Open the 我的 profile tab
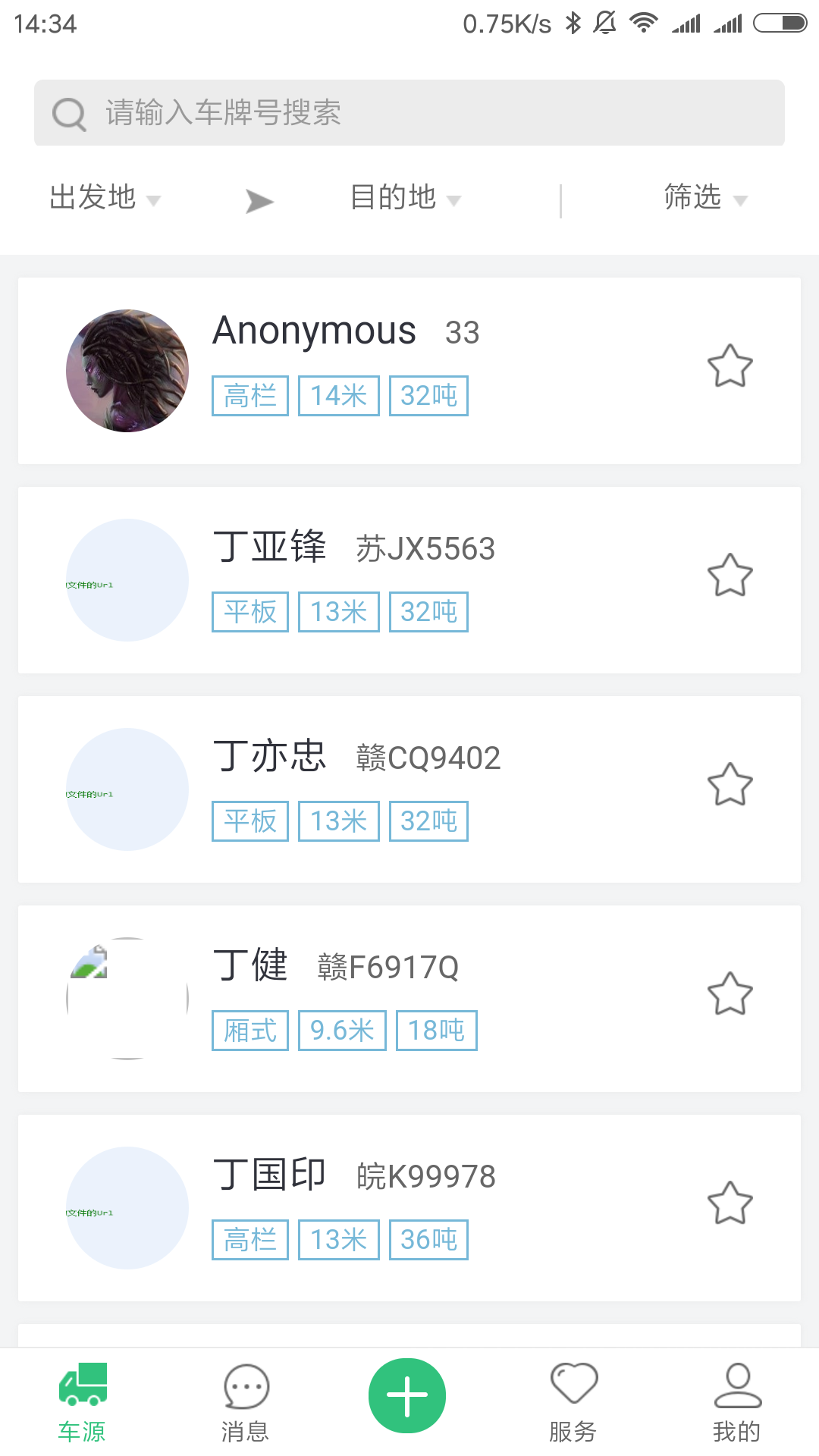The height and width of the screenshot is (1456, 819). [737, 1403]
